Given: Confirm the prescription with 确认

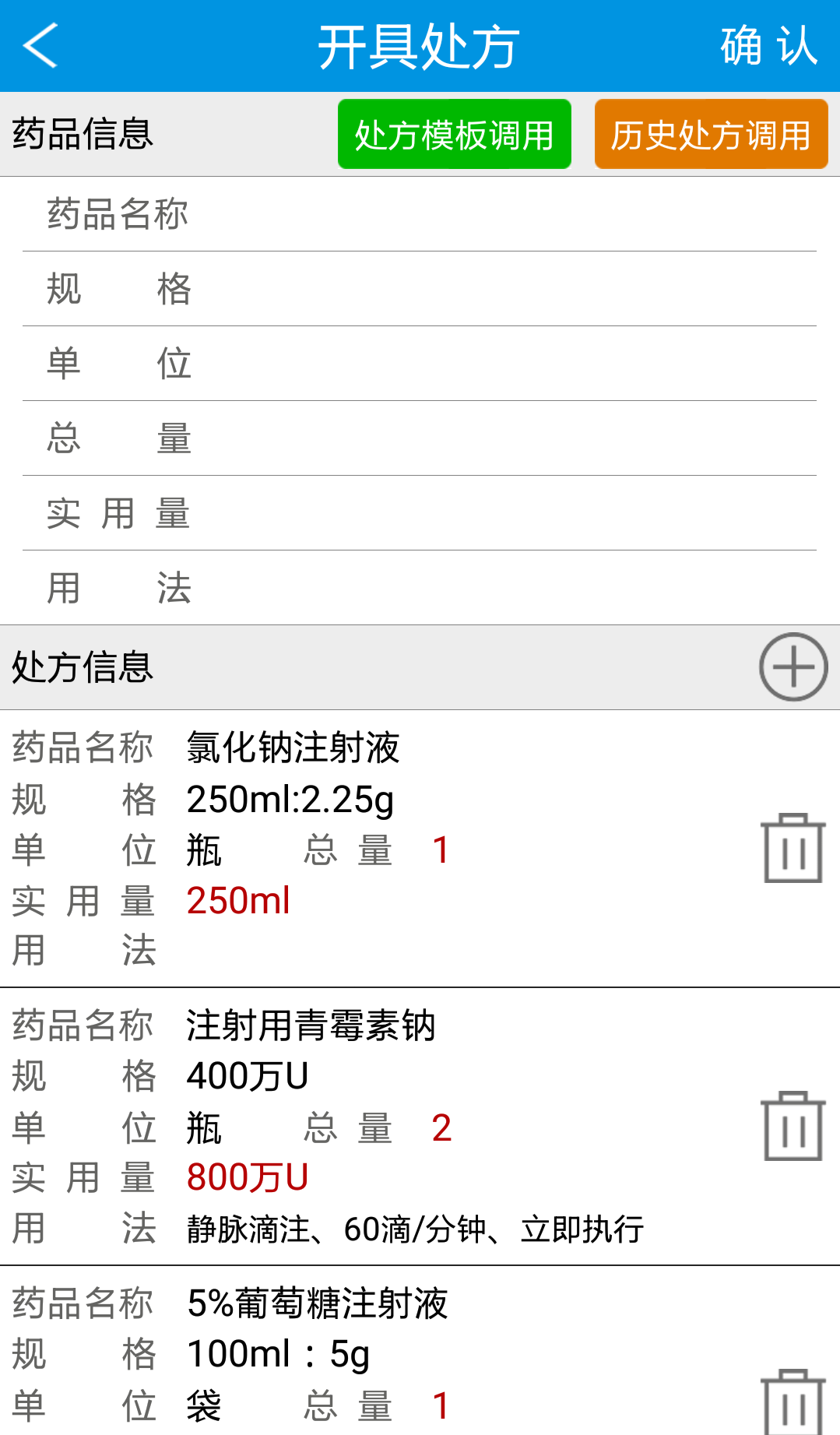Looking at the screenshot, I should pos(767,45).
